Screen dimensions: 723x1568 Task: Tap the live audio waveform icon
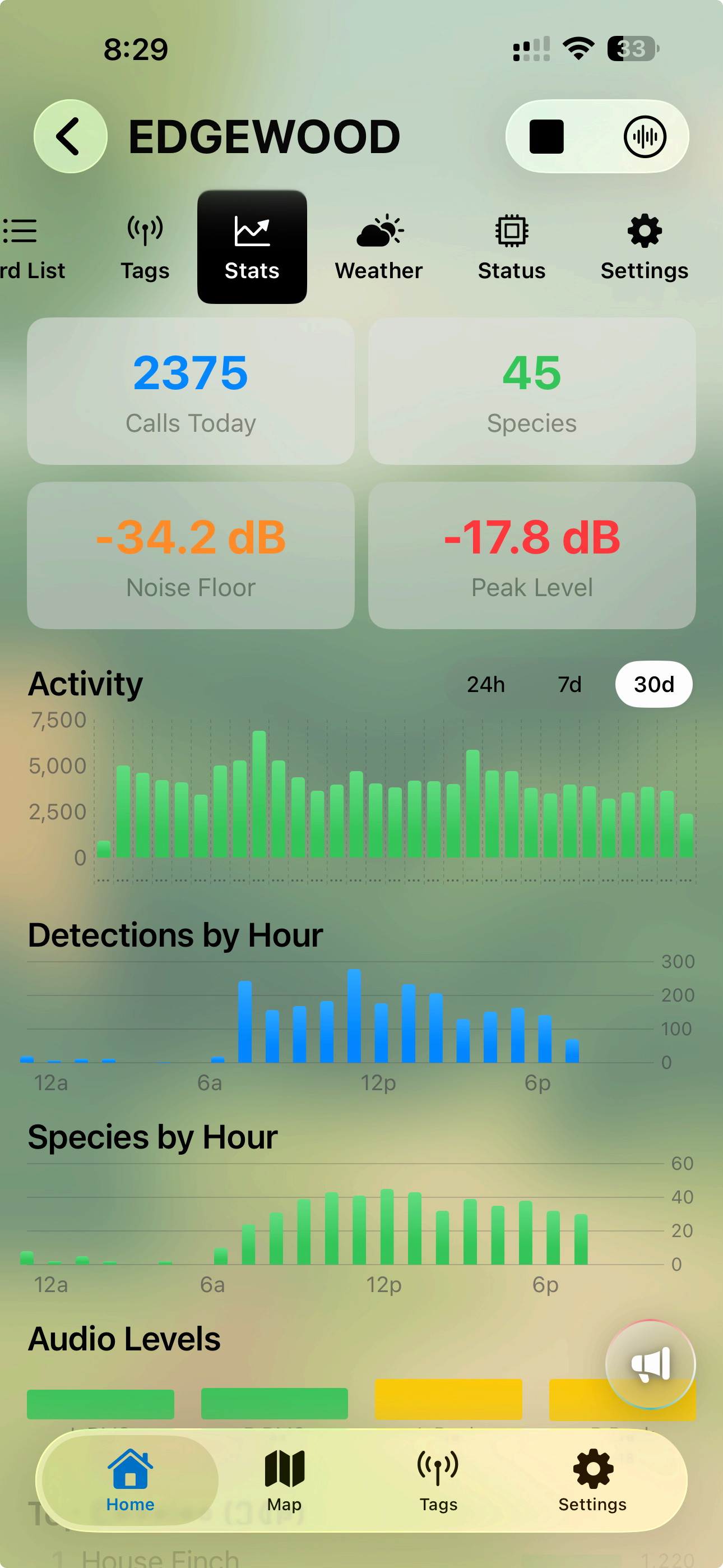click(x=646, y=136)
